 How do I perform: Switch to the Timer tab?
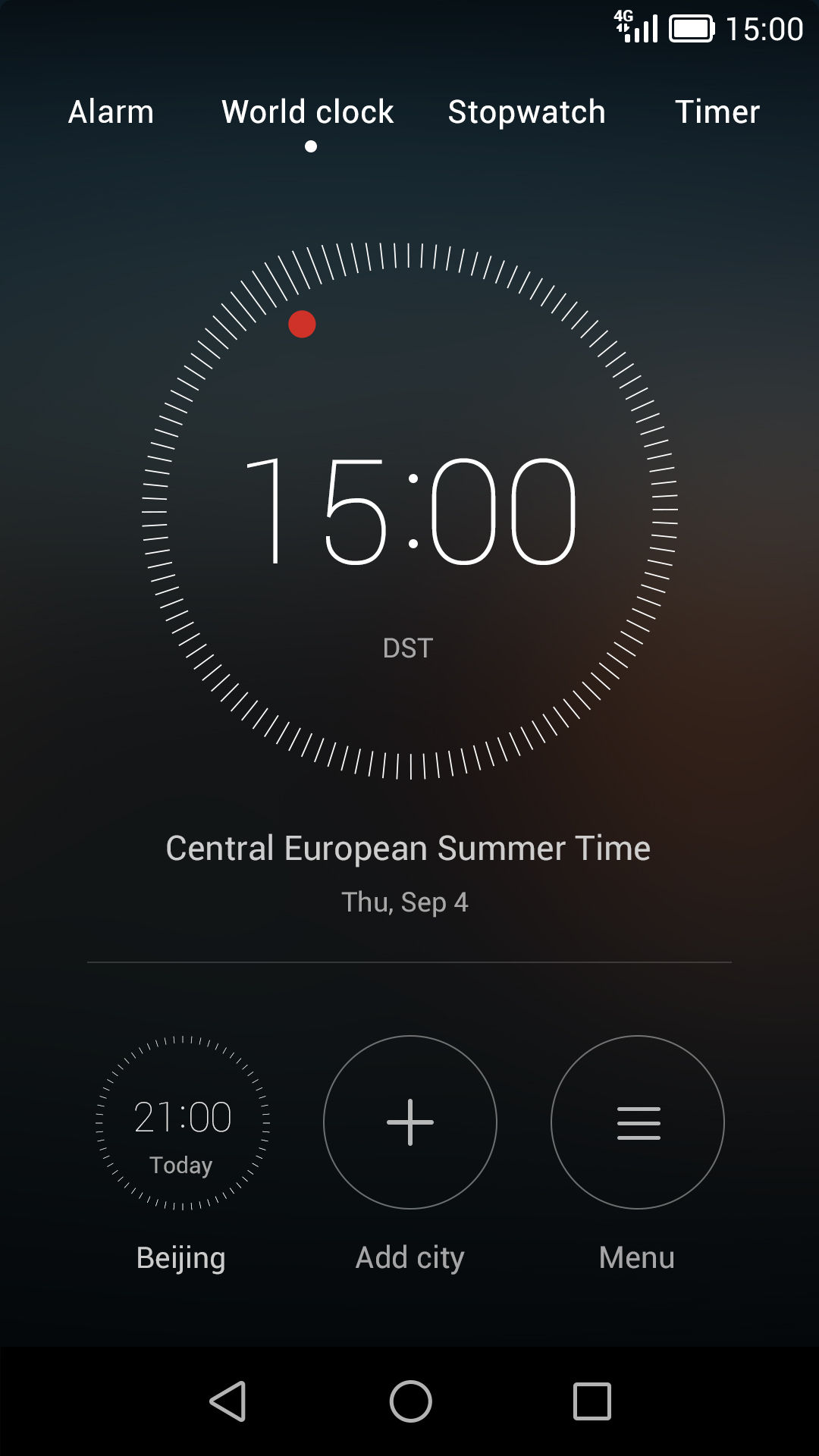point(717,112)
